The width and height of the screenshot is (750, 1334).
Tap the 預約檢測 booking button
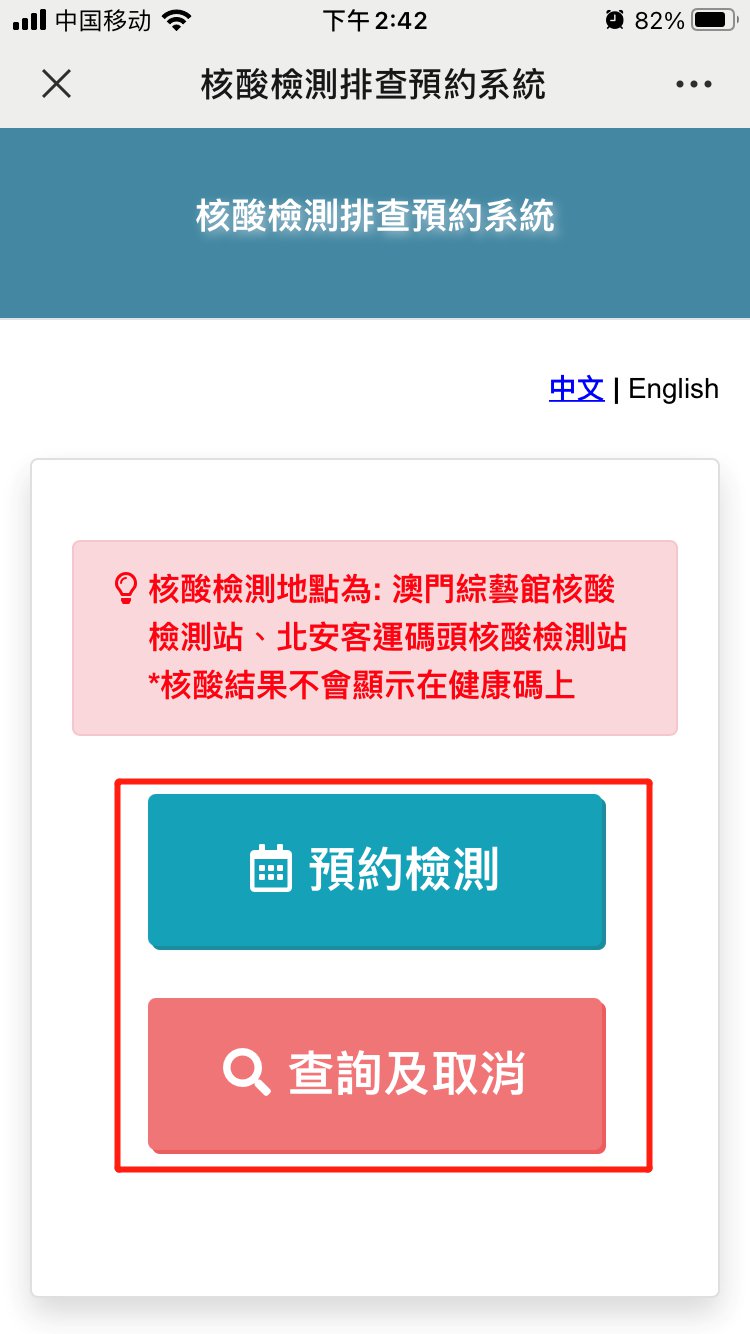[376, 870]
